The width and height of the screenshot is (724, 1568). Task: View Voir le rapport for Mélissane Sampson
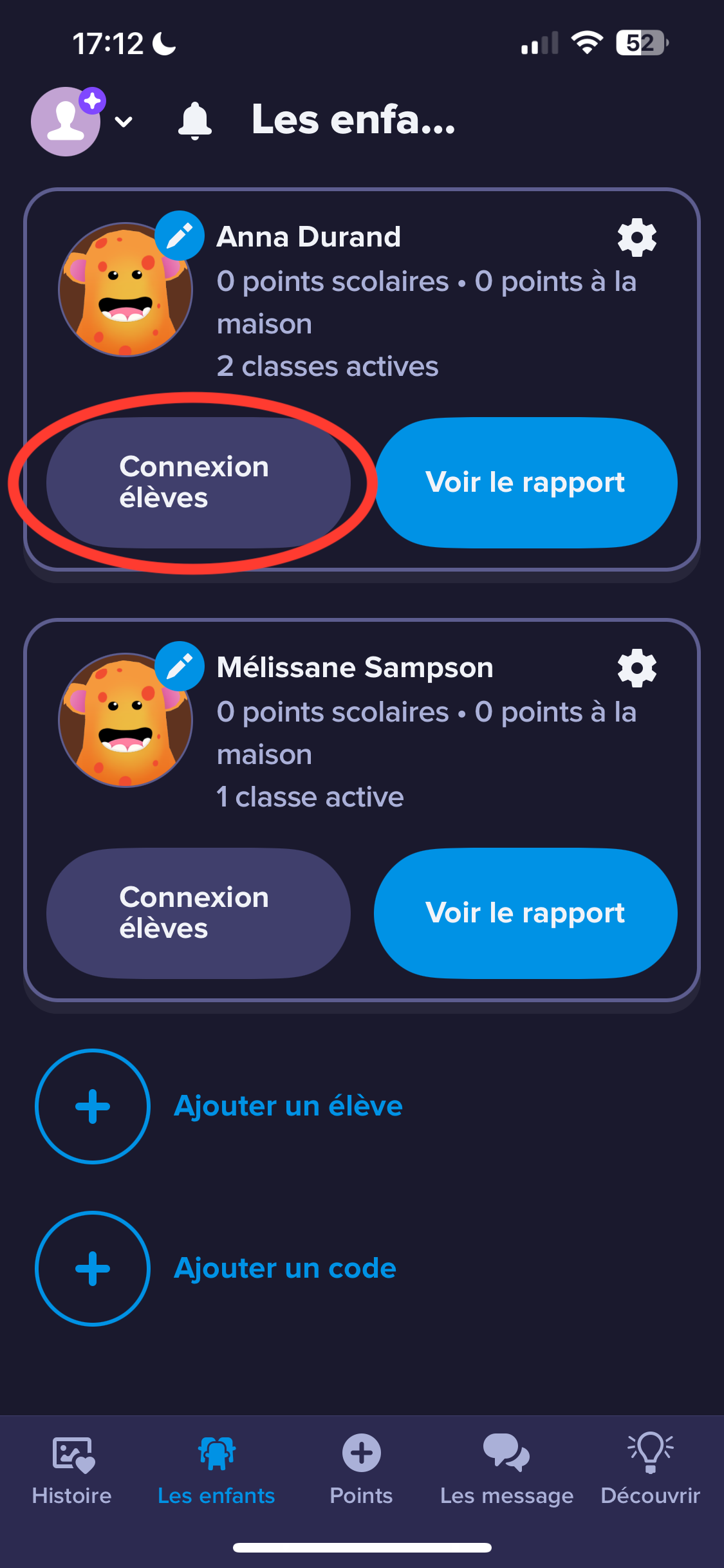525,913
